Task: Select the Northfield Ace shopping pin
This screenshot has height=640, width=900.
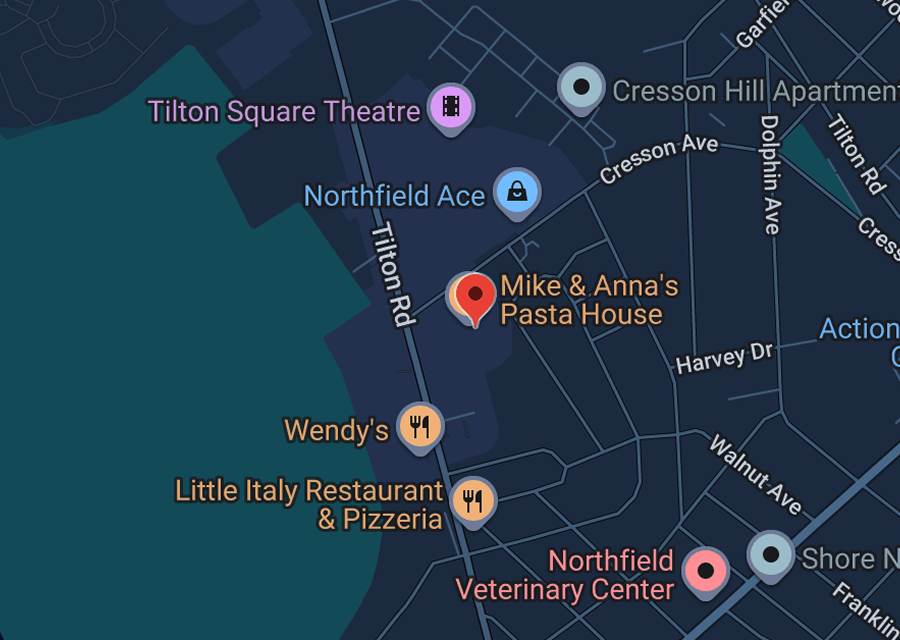Action: point(517,191)
